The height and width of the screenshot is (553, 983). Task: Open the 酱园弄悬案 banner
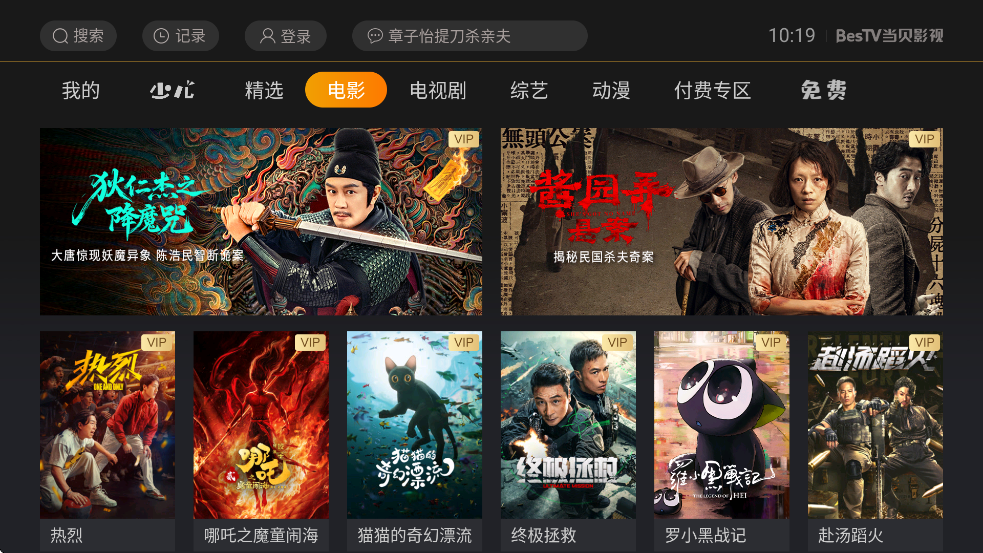(x=721, y=221)
